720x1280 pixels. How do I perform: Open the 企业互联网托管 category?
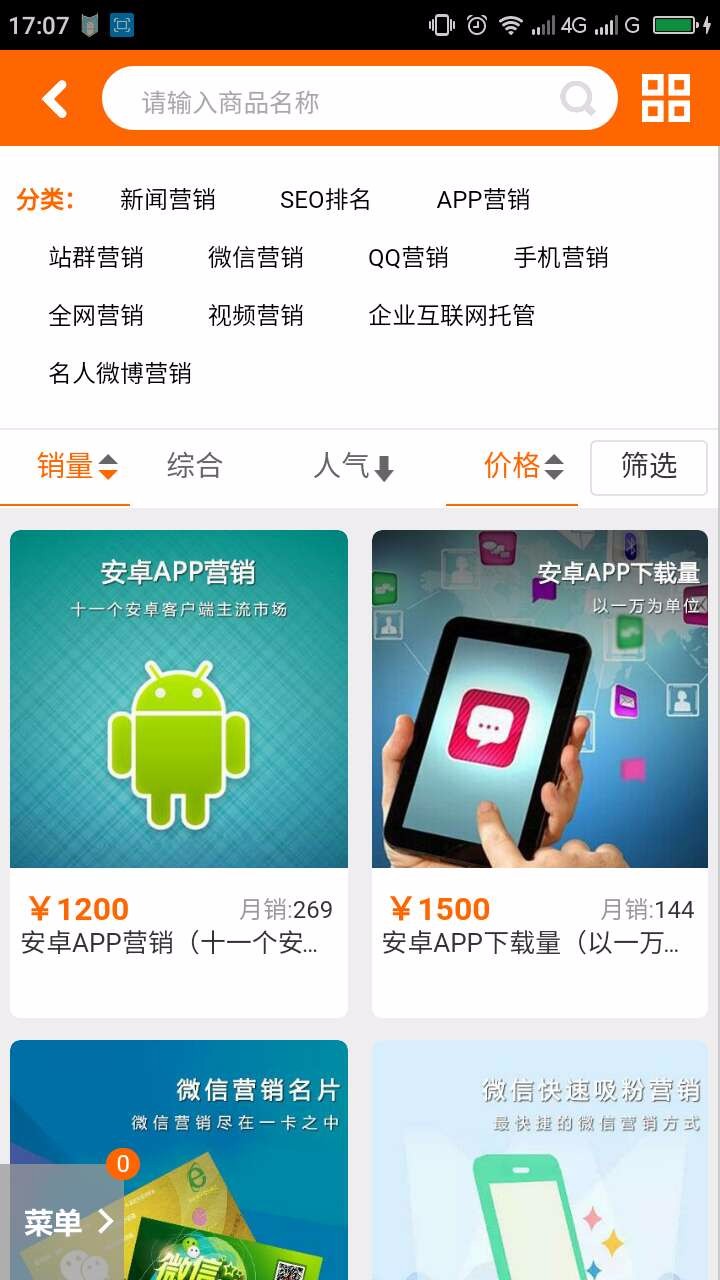click(452, 316)
